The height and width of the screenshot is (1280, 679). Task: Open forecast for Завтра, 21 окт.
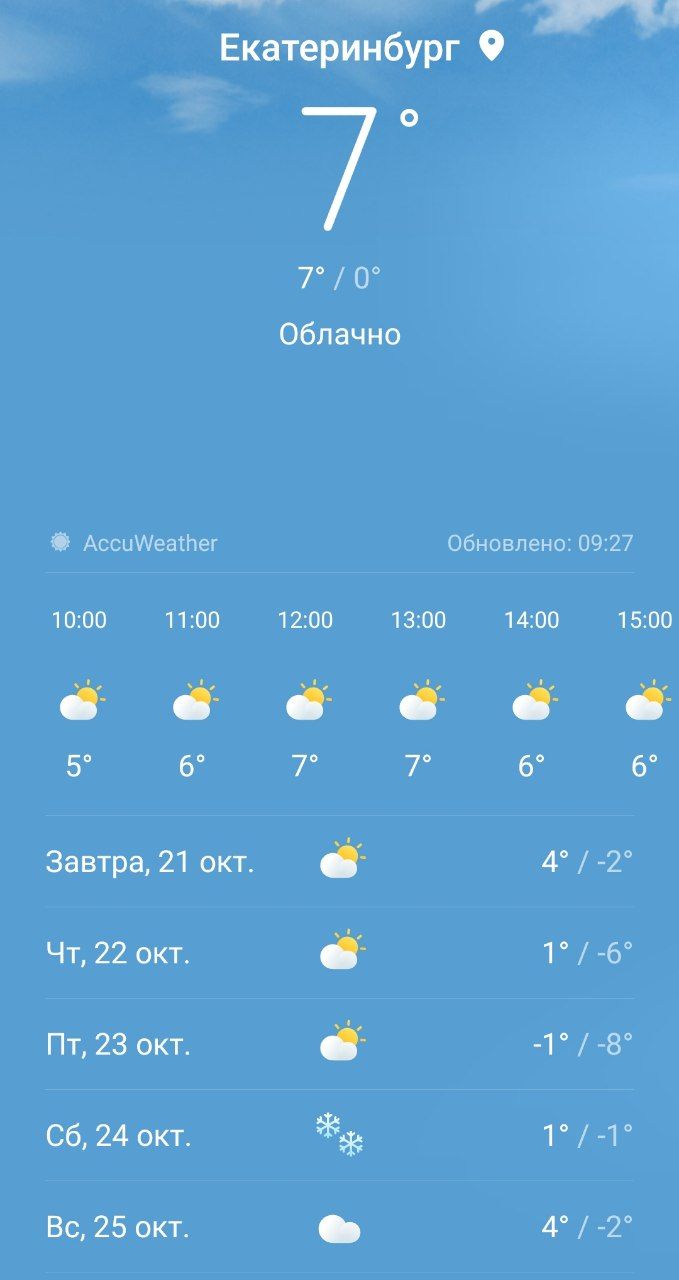coord(339,861)
